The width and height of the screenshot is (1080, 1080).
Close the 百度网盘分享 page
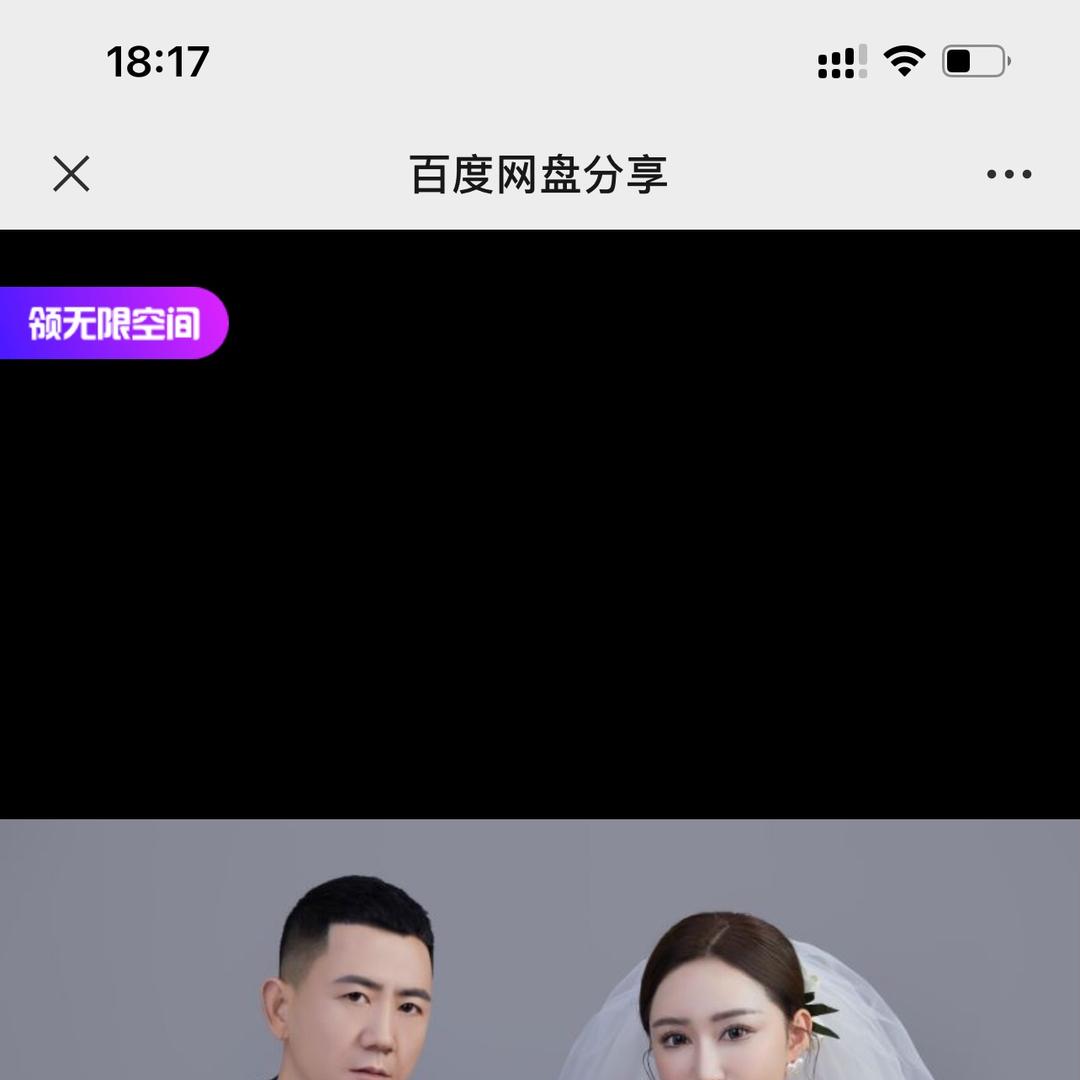71,174
